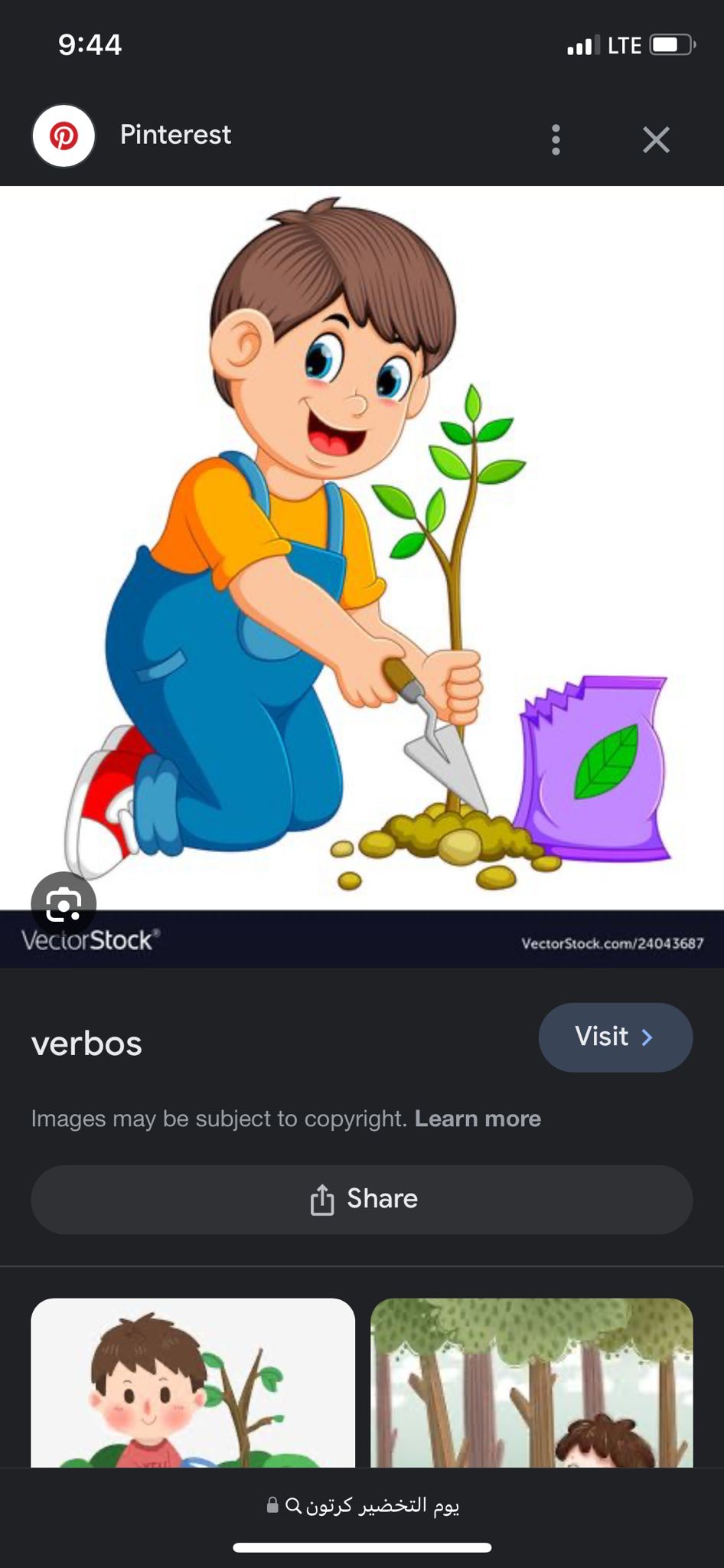This screenshot has width=724, height=1568.
Task: Tap the Visit button
Action: (615, 1037)
